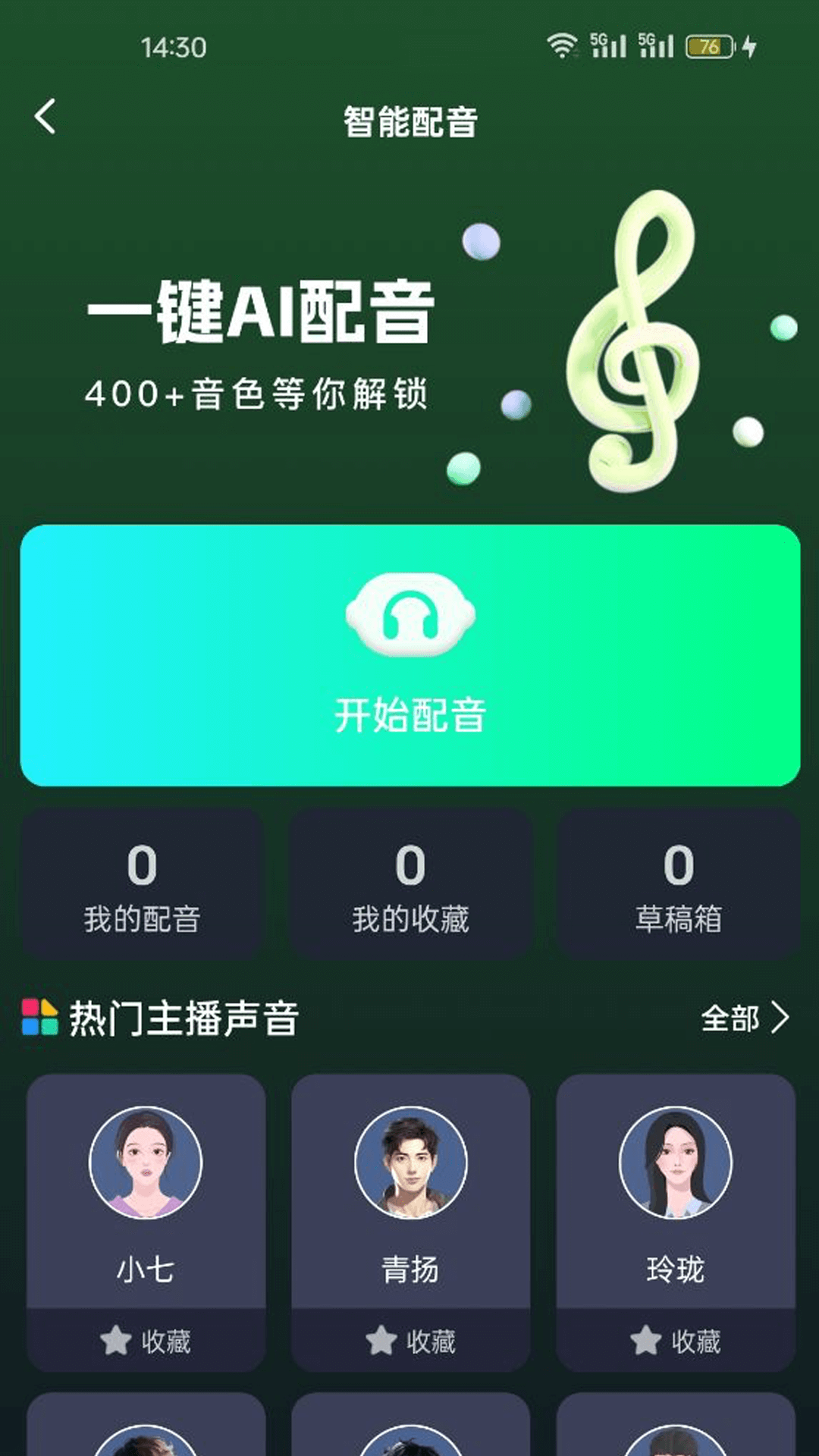View 全部 popular anchor voices
The image size is (819, 1456).
[x=745, y=1018]
